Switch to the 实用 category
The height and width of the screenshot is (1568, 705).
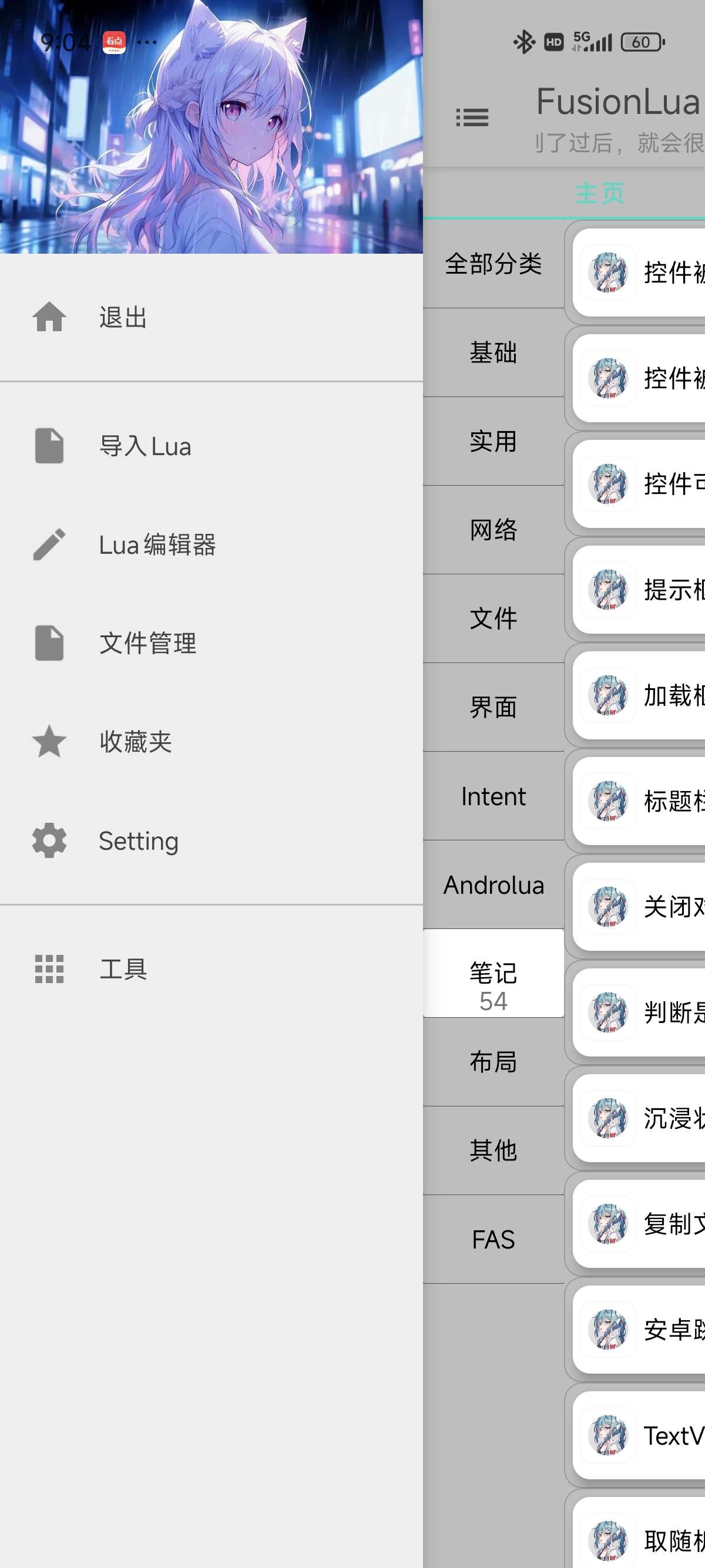(x=493, y=441)
